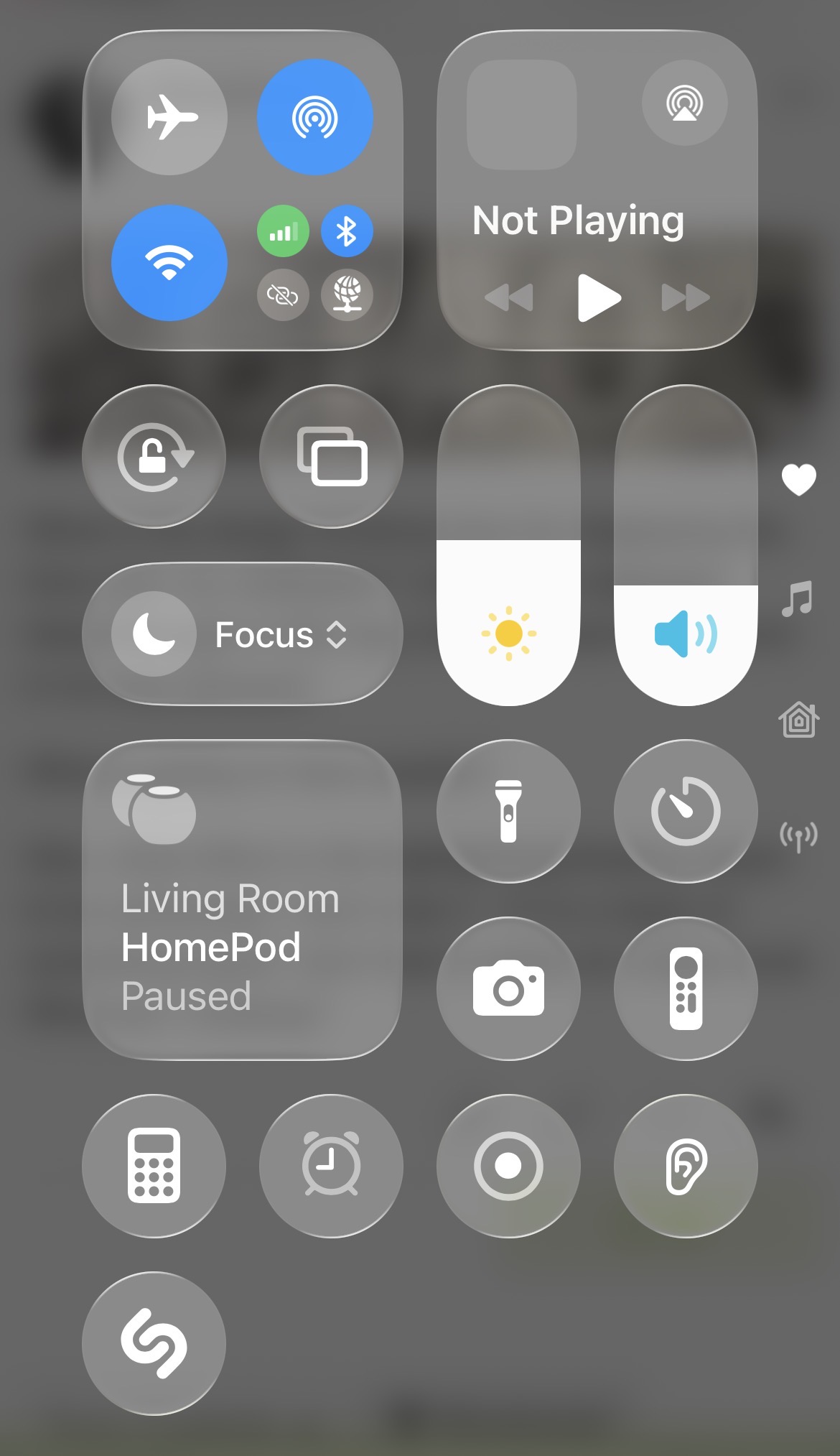Open the Calculator
Image resolution: width=840 pixels, height=1456 pixels.
[x=154, y=1166]
